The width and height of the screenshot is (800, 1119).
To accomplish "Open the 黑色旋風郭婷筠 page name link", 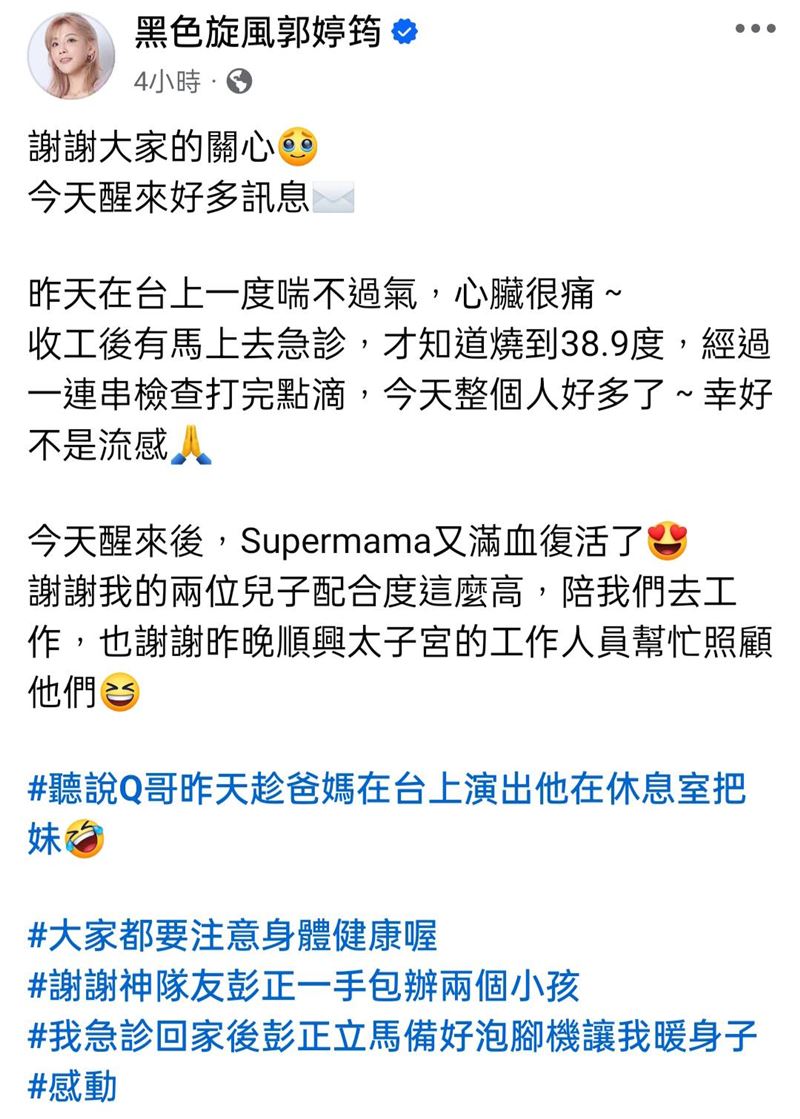I will click(258, 34).
